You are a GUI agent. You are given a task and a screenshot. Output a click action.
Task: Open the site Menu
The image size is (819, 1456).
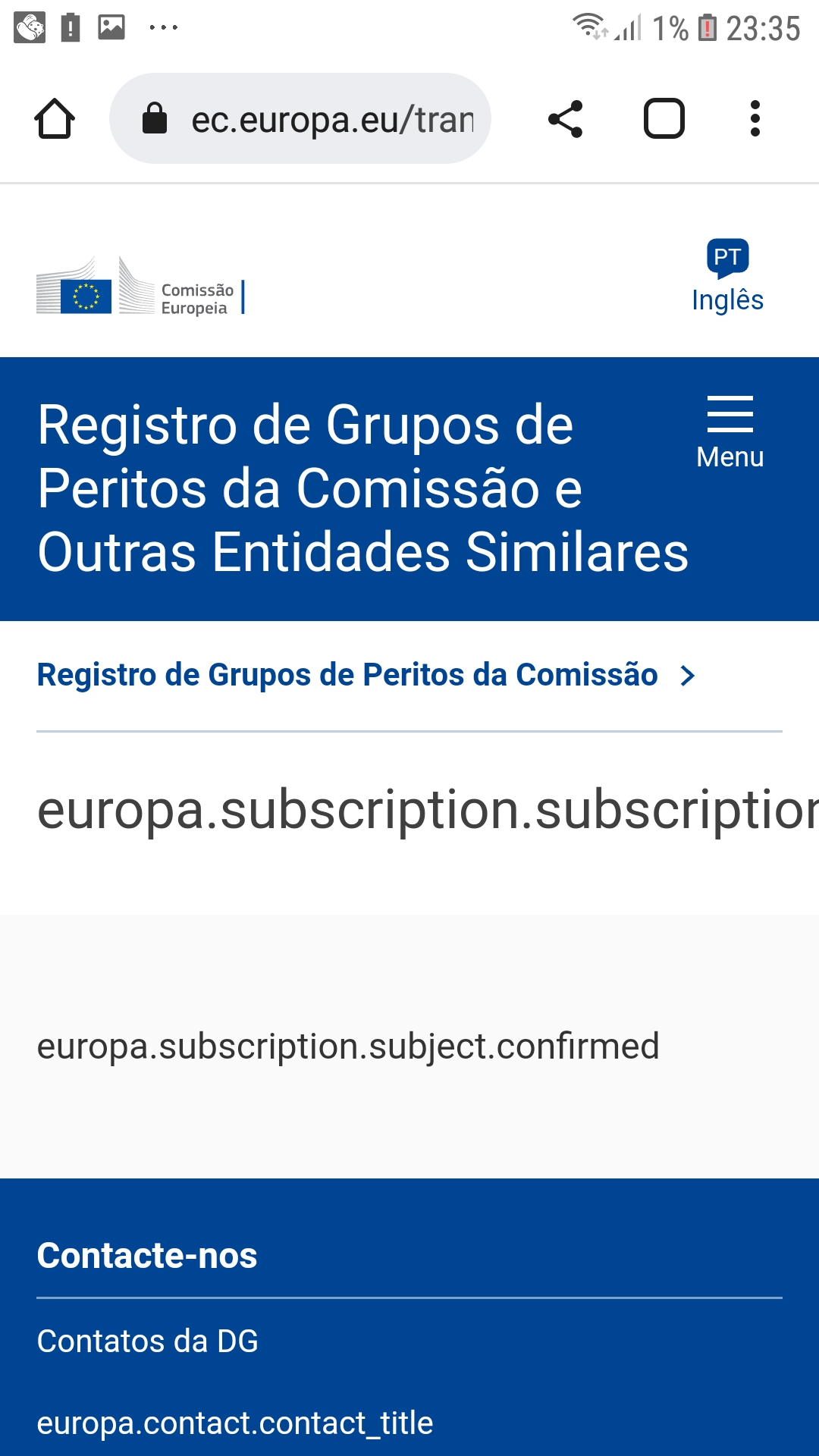730,433
